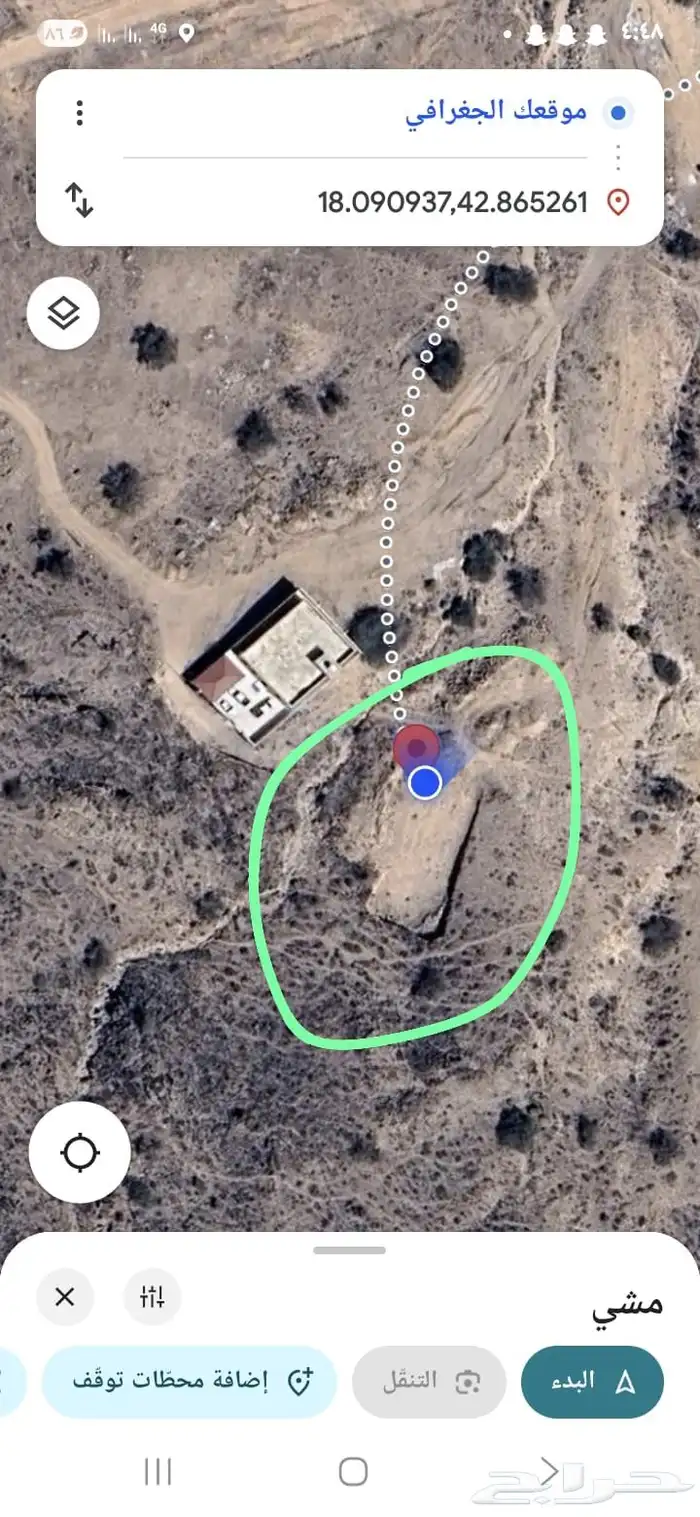This screenshot has height=1517, width=700.
Task: Close the walking route panel
Action: [x=65, y=1297]
